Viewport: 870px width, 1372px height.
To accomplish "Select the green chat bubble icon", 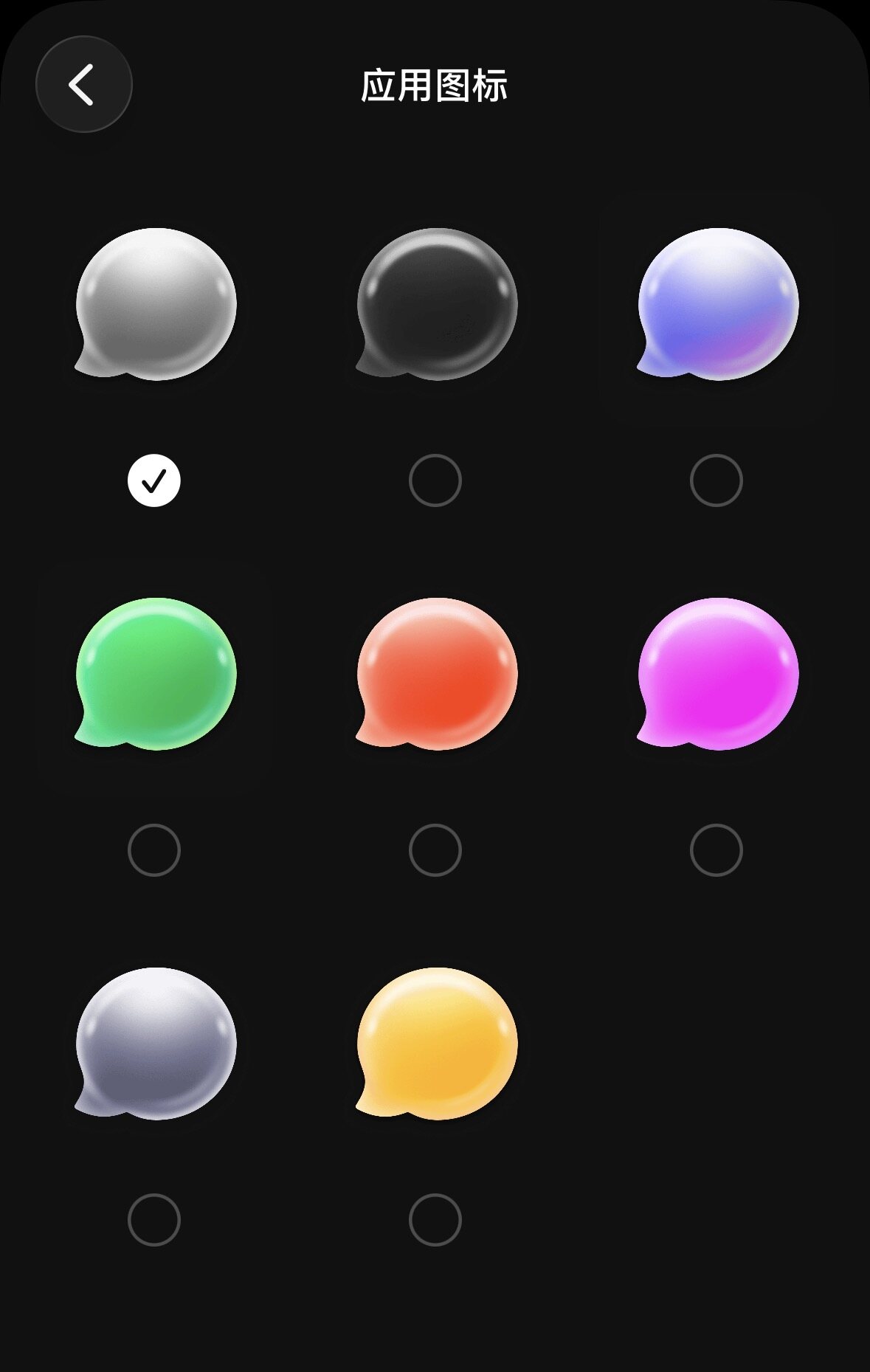I will 156,674.
